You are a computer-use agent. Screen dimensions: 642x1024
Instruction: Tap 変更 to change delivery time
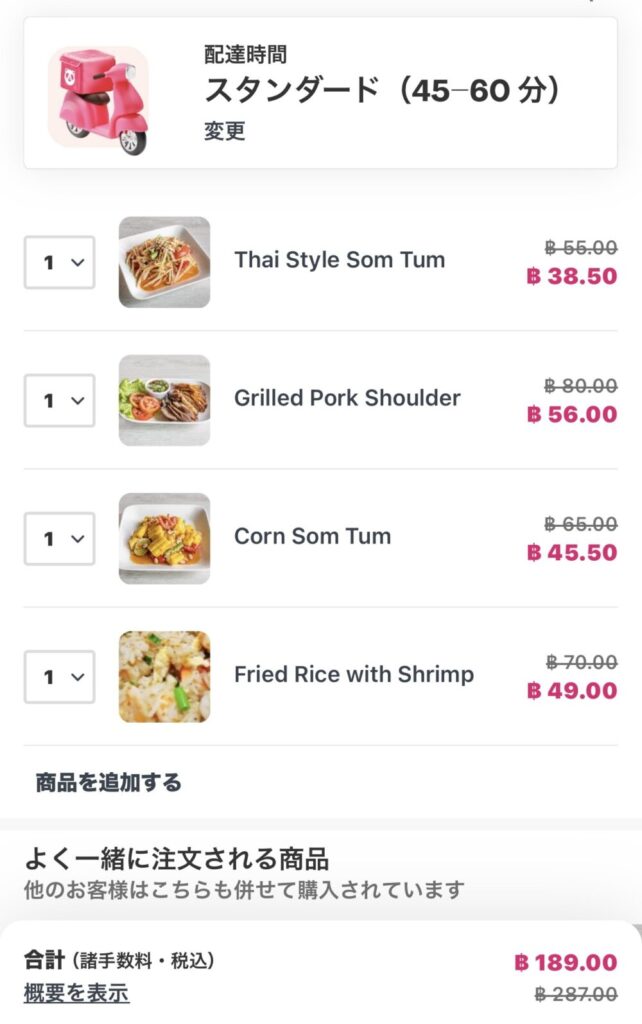pos(225,131)
